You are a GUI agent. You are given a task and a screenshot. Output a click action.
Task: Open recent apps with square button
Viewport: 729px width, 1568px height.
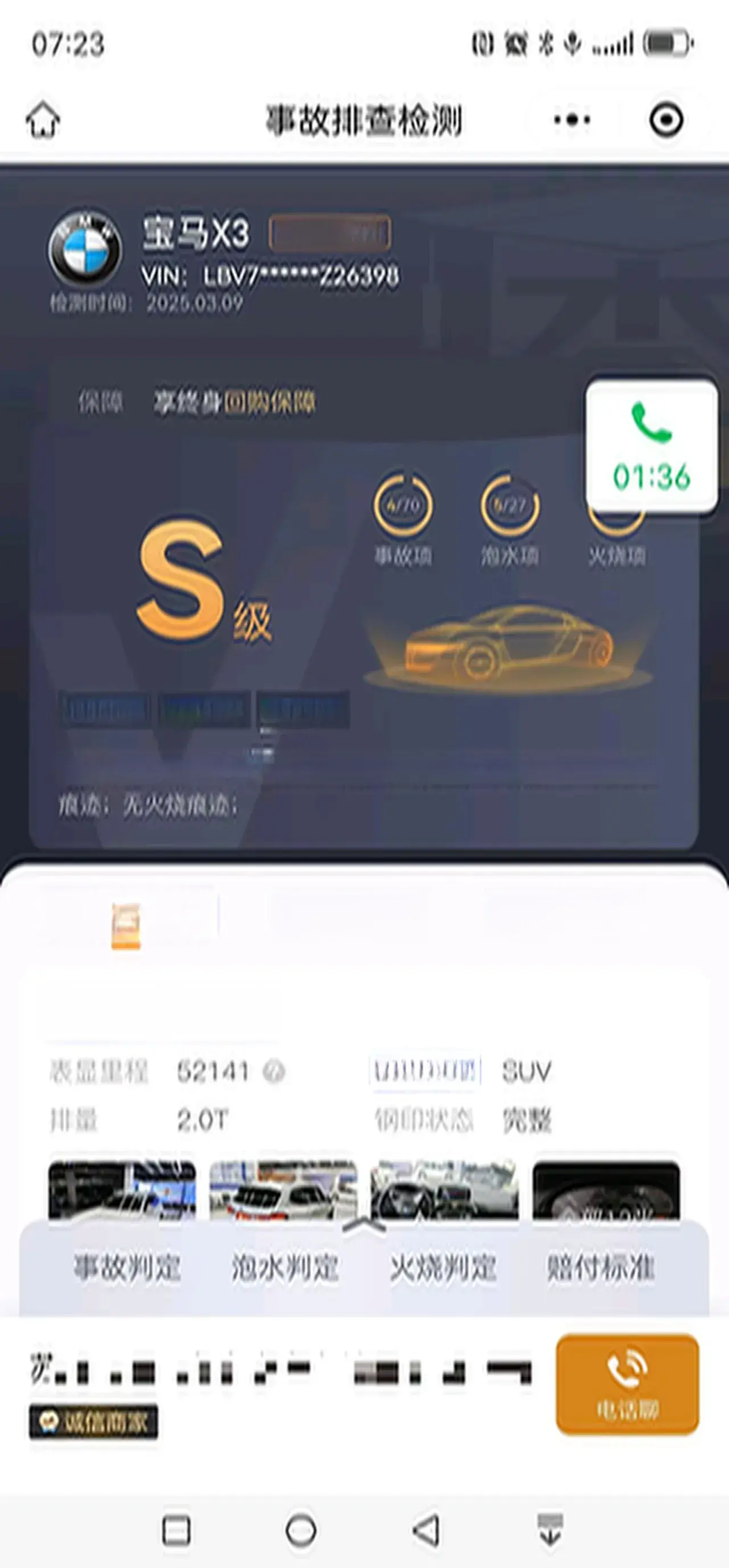[177, 1530]
